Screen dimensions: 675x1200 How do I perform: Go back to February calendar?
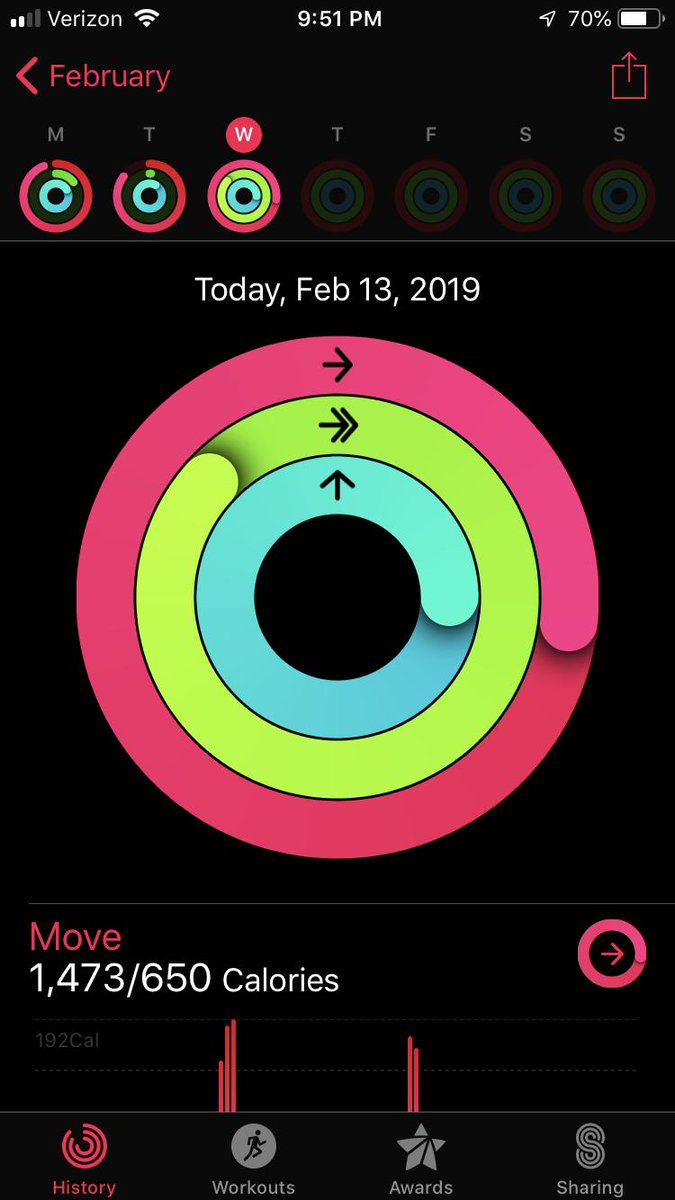point(94,77)
